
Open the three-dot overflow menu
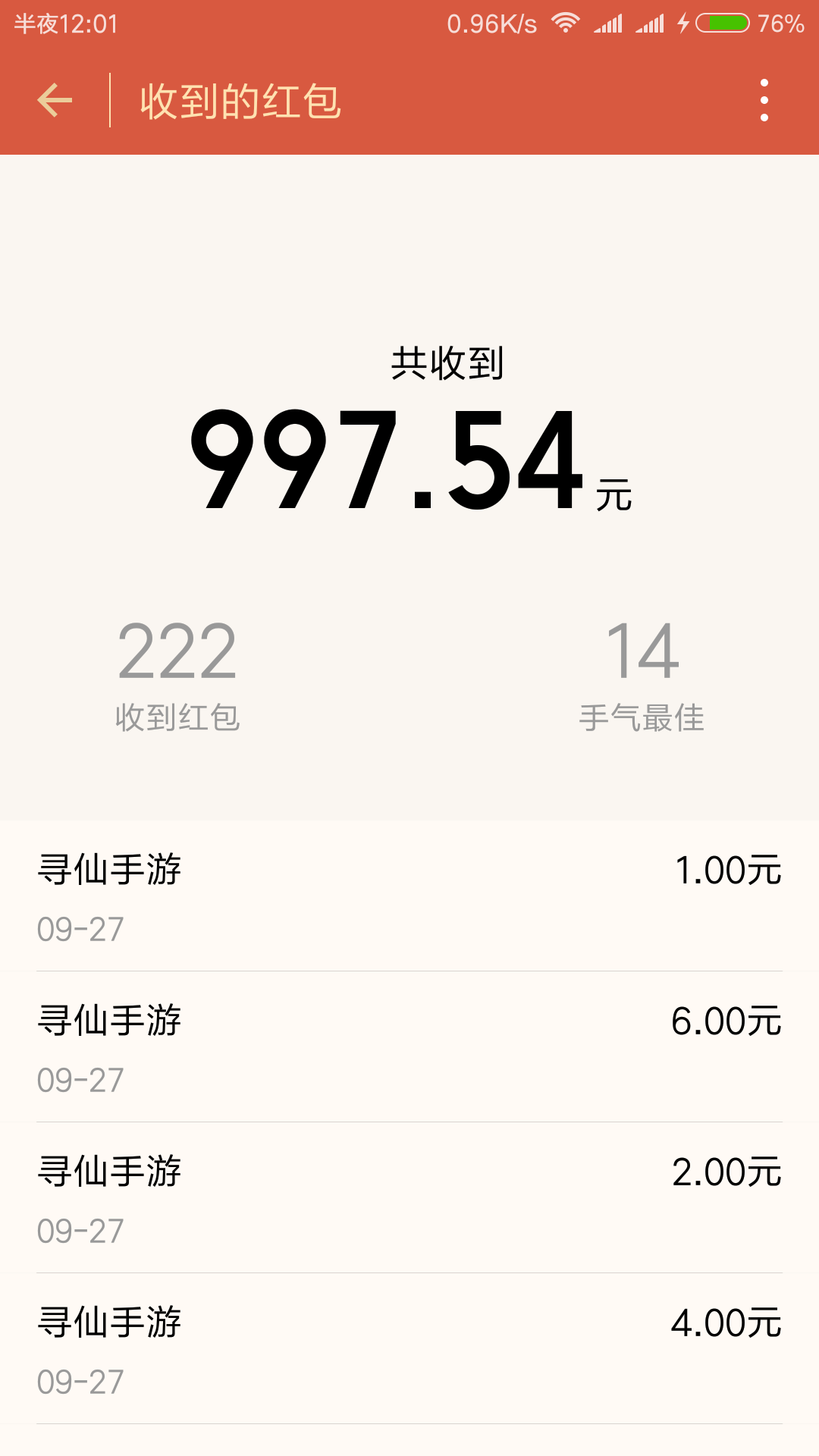[764, 100]
